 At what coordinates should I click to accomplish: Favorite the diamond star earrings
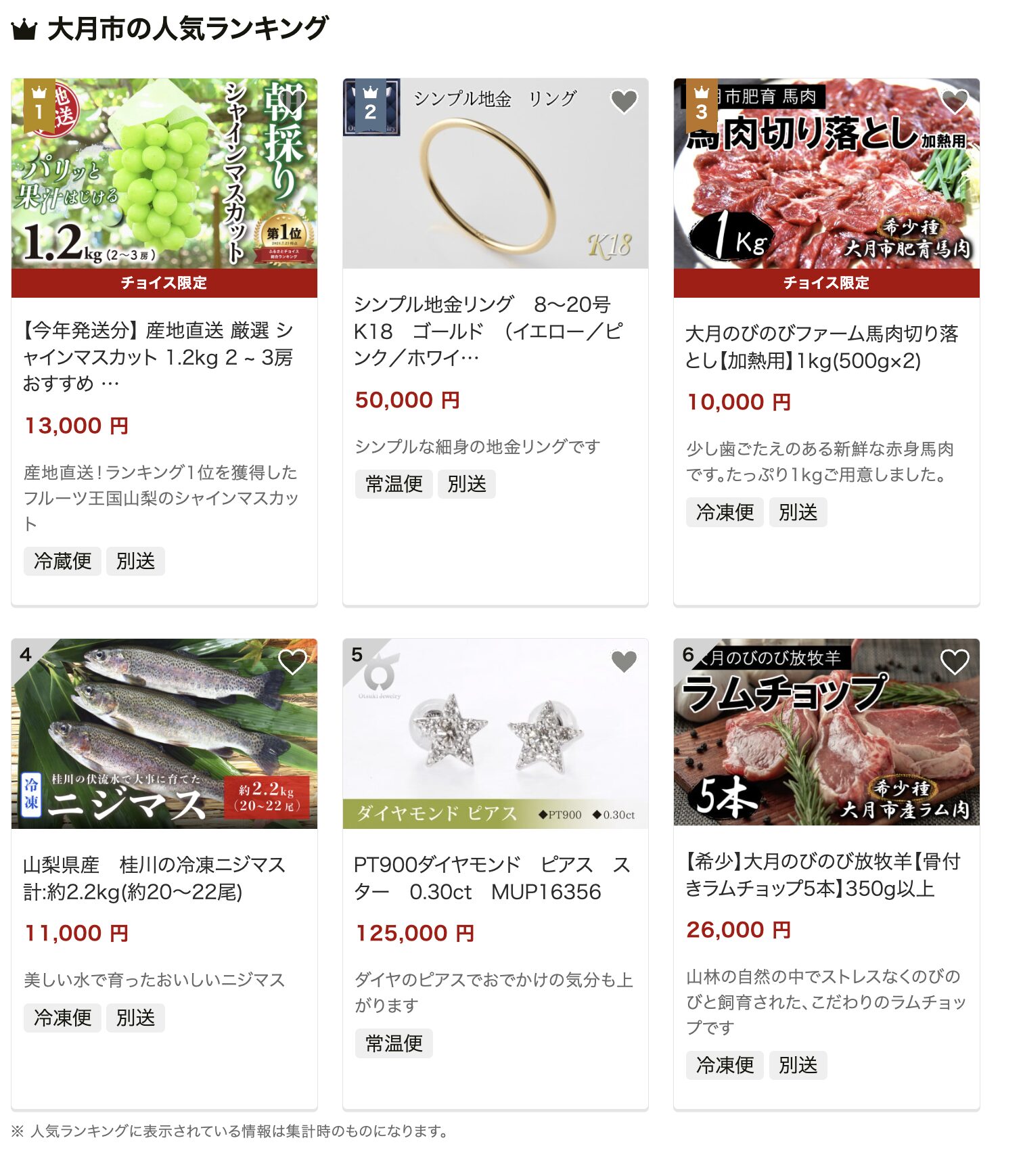coord(624,662)
